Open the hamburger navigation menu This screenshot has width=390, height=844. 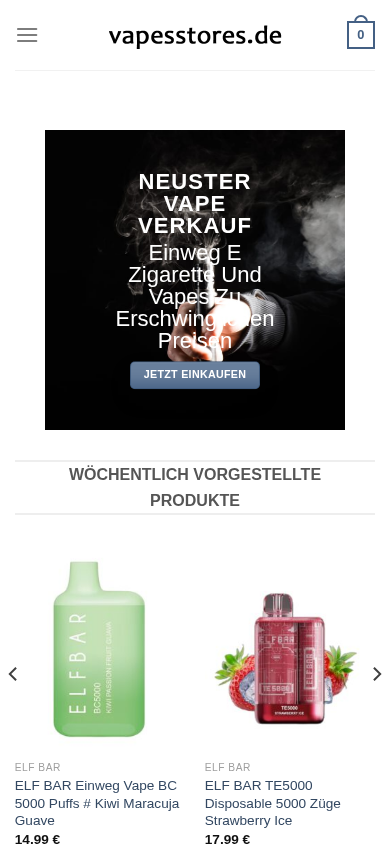(x=27, y=35)
